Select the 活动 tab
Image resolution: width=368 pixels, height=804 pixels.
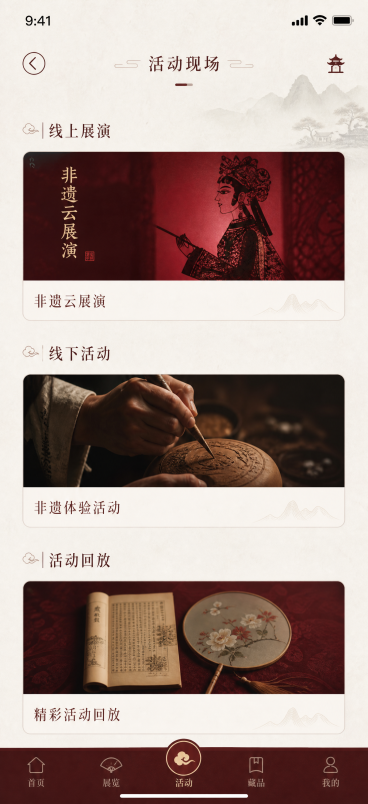(x=183, y=764)
